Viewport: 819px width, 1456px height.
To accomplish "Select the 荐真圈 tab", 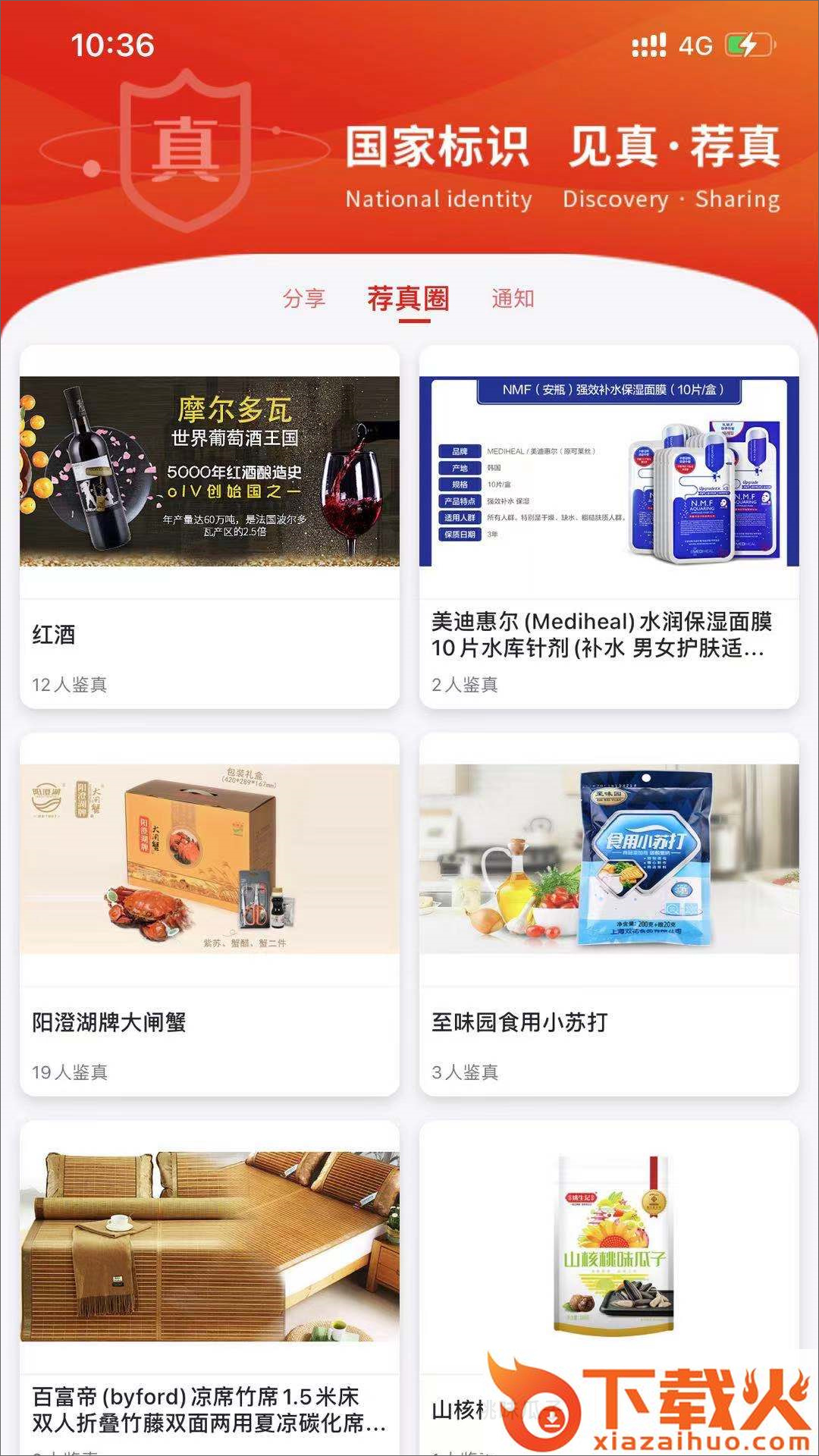I will (x=408, y=299).
